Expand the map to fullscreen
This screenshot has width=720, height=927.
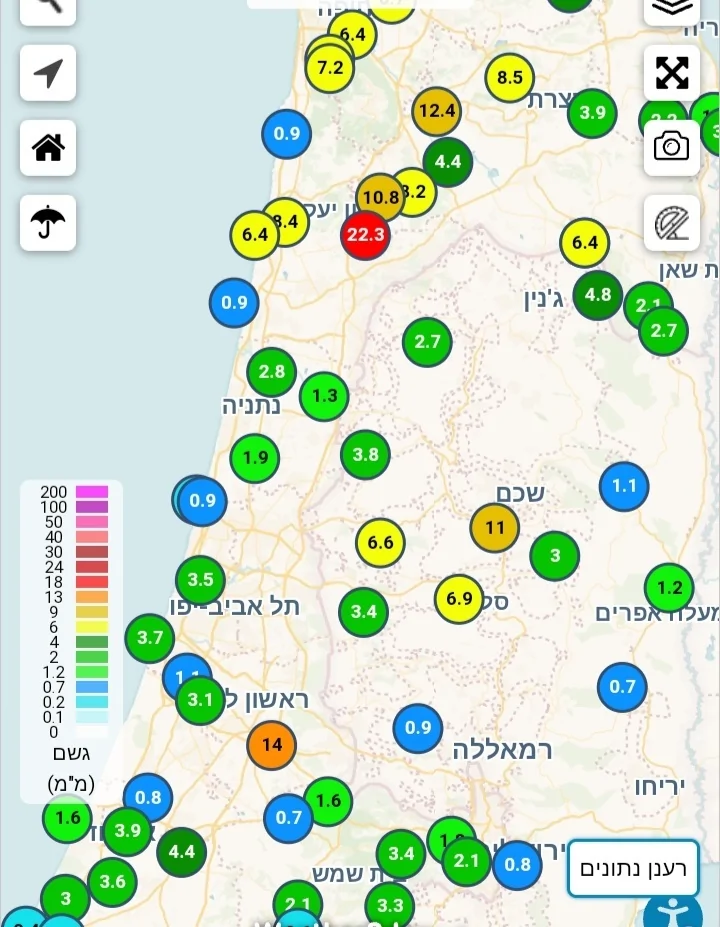click(672, 73)
